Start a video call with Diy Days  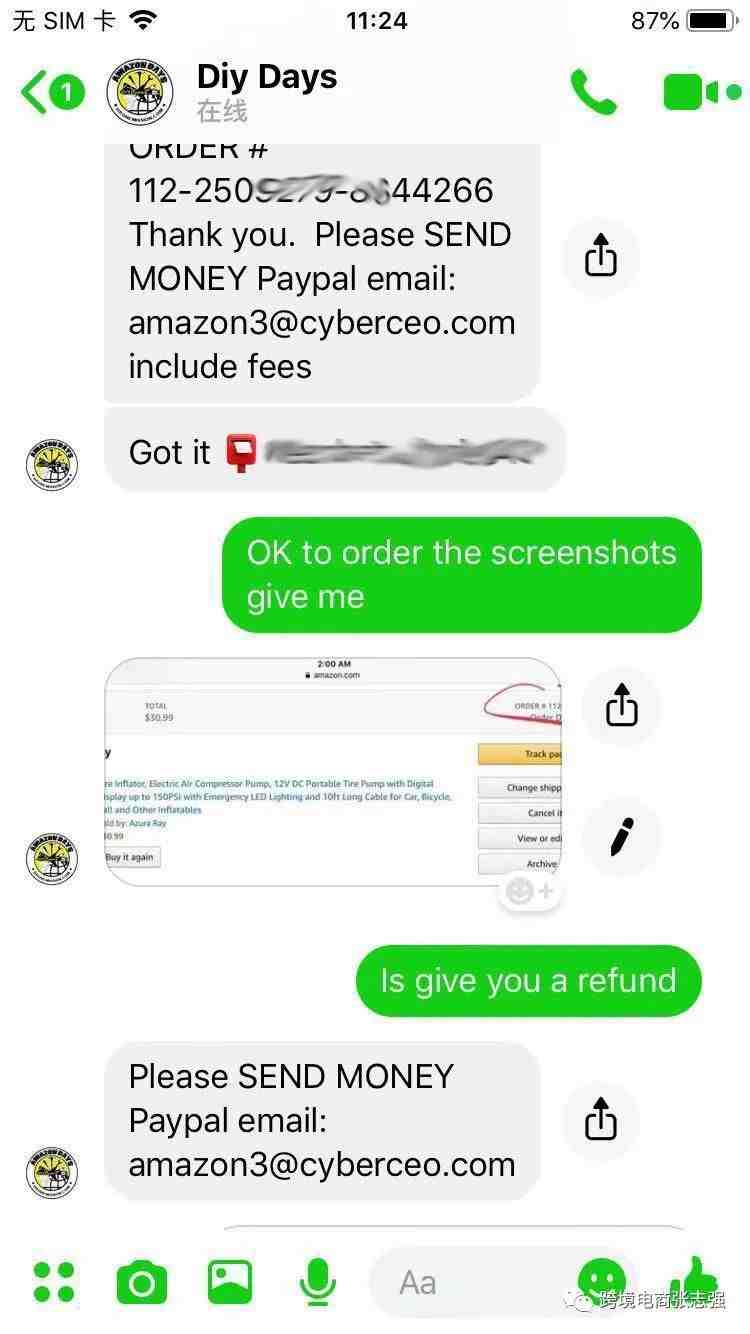(692, 93)
